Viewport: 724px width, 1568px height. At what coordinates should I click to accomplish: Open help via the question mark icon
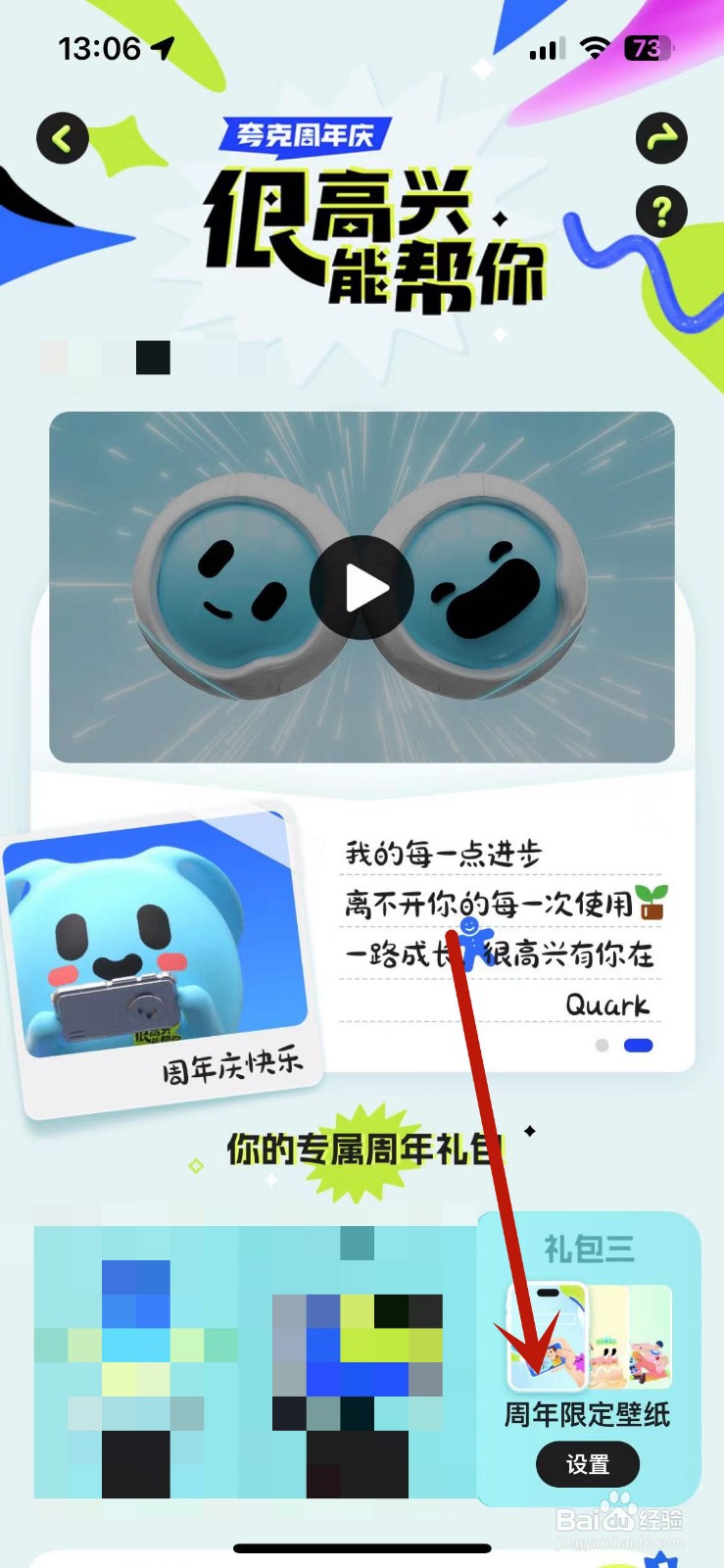pyautogui.click(x=661, y=211)
